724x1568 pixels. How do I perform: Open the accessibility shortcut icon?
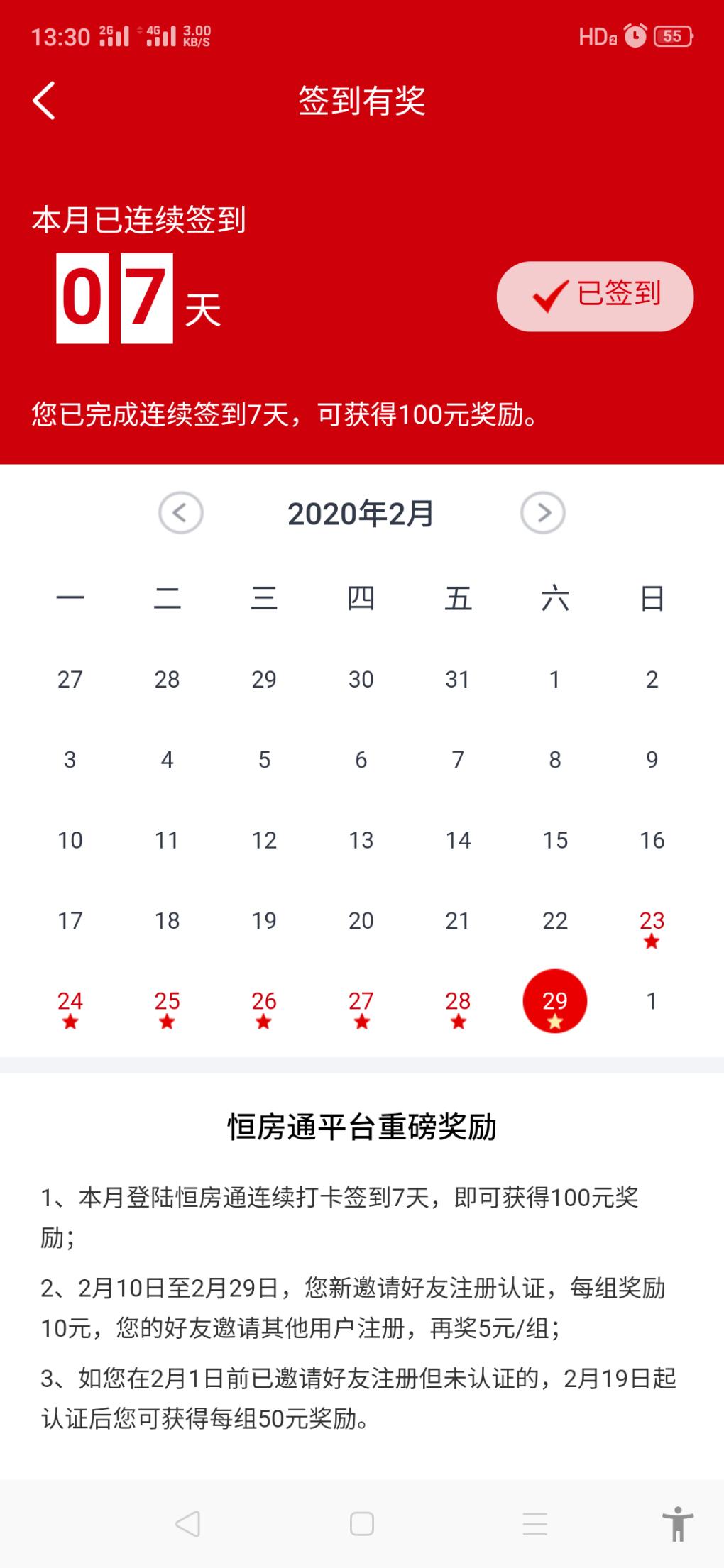[677, 1523]
